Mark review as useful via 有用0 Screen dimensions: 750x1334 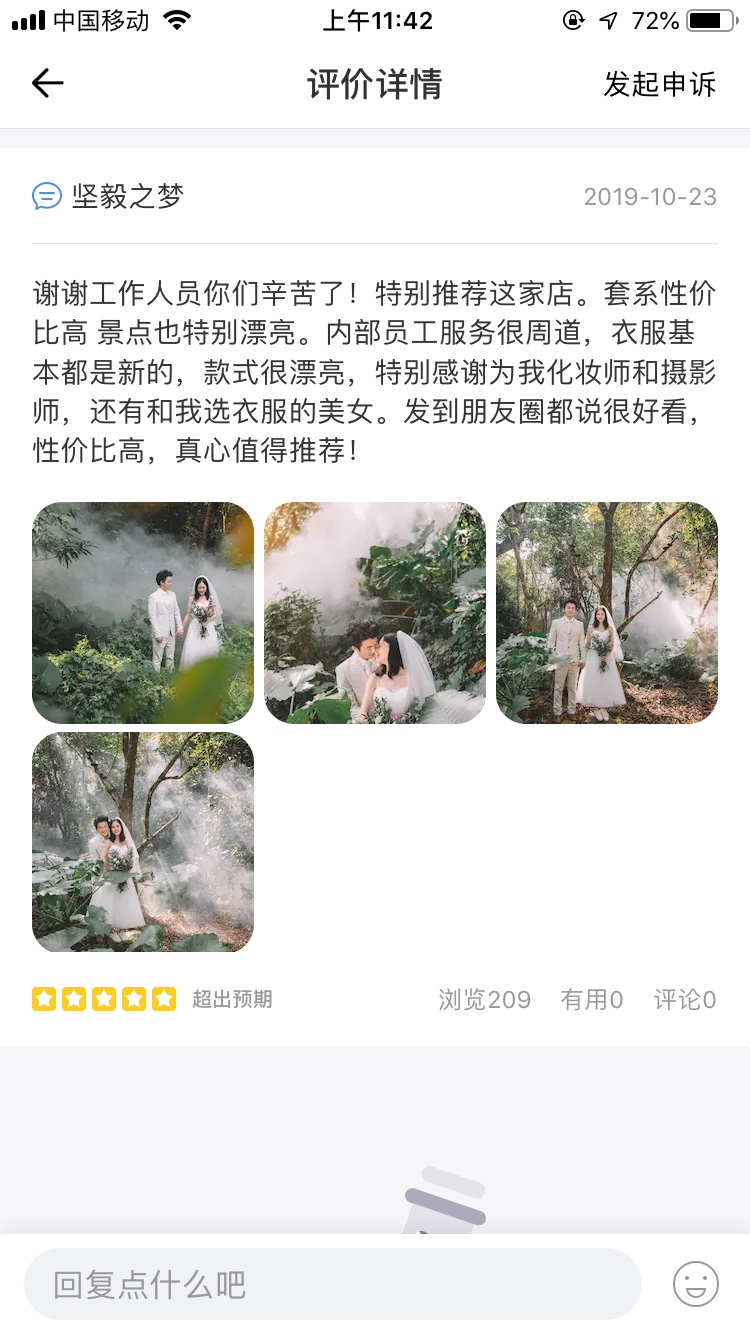coord(592,1000)
